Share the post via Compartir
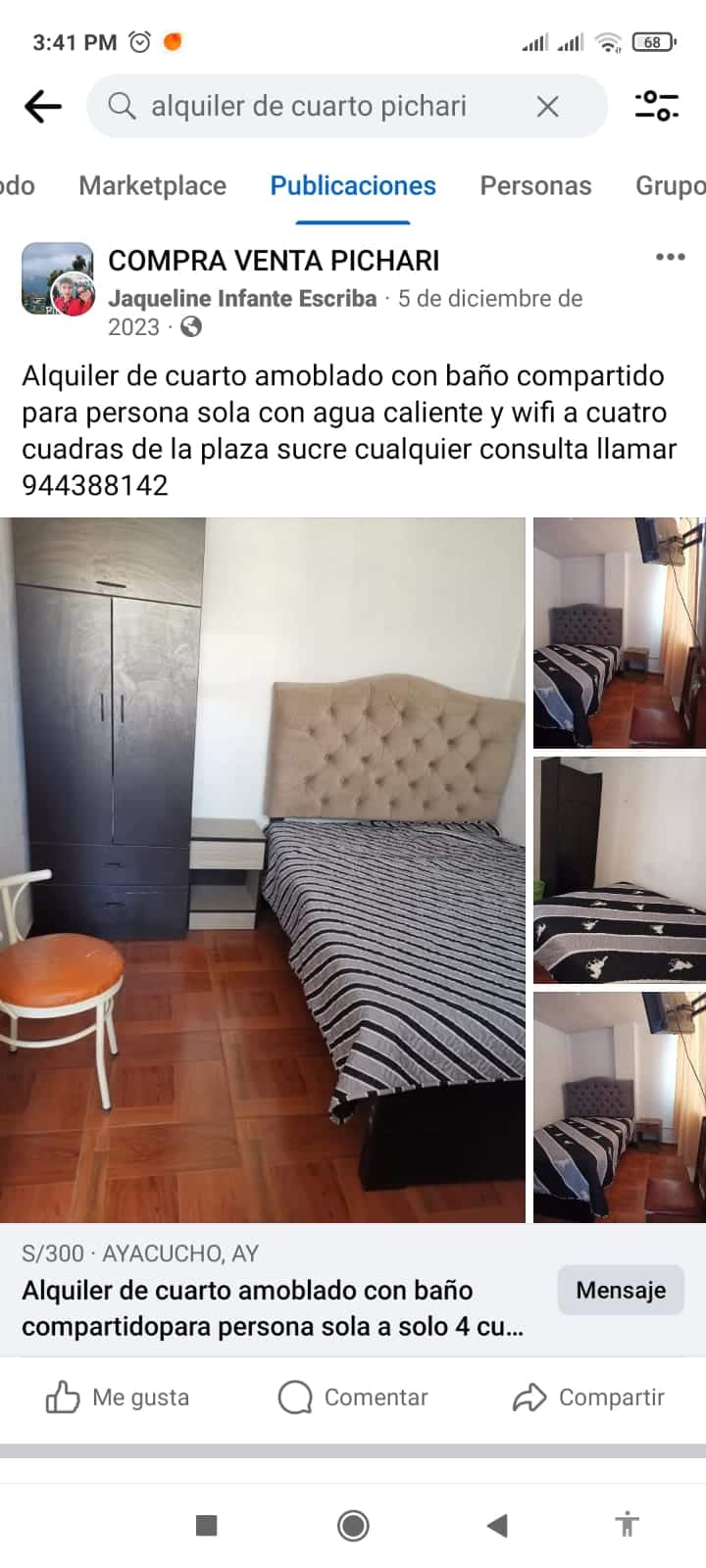The height and width of the screenshot is (1568, 706). click(588, 1397)
